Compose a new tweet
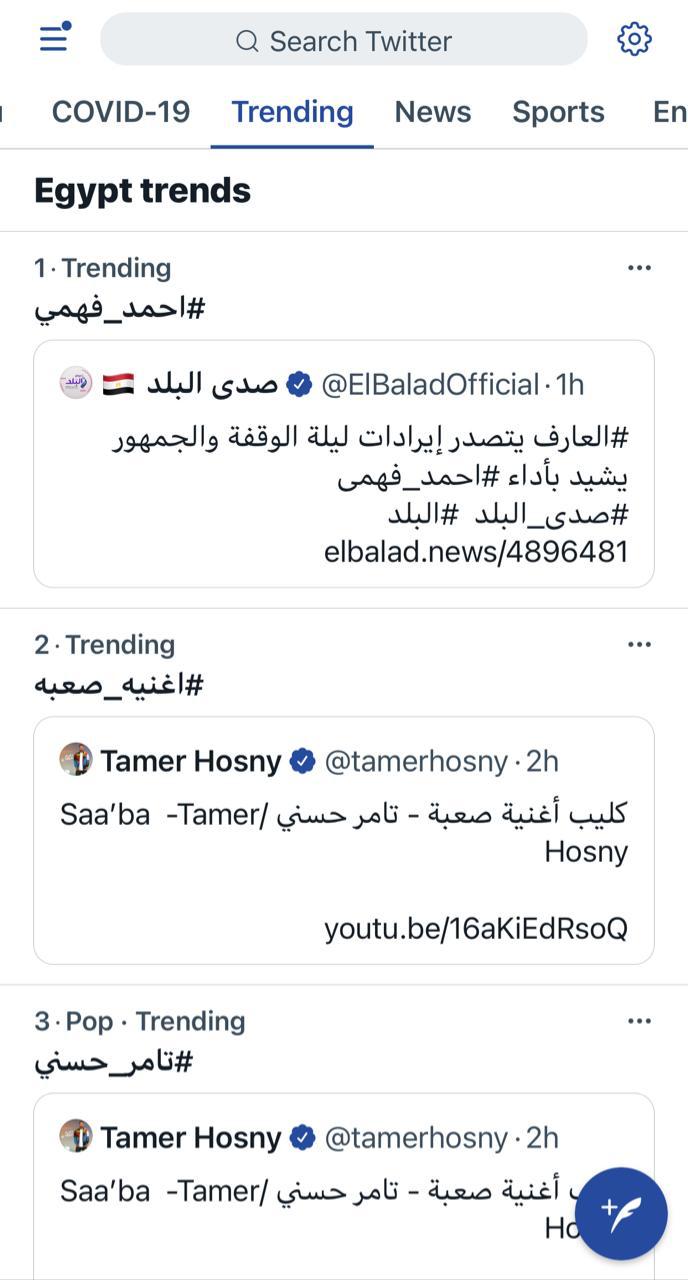Image resolution: width=688 pixels, height=1280 pixels. (620, 1213)
